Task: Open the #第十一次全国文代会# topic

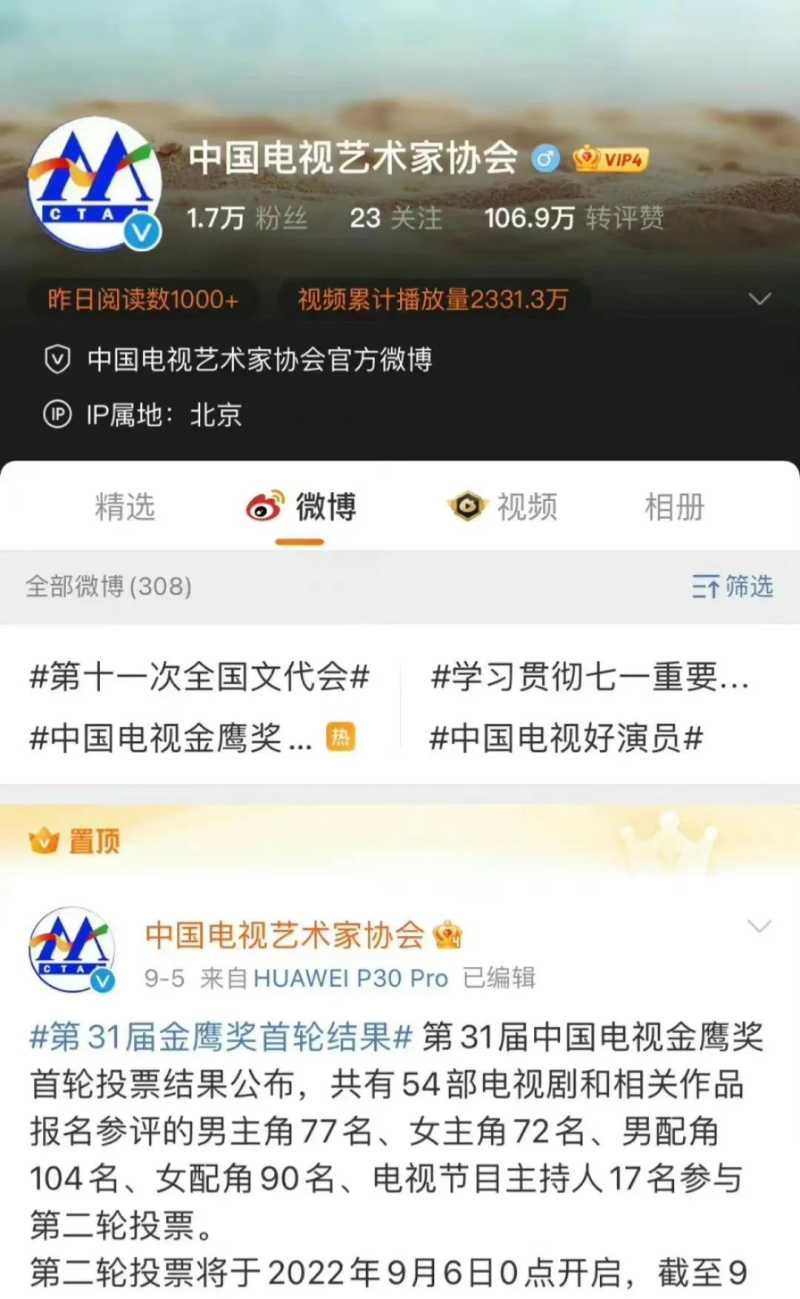Action: [x=200, y=678]
